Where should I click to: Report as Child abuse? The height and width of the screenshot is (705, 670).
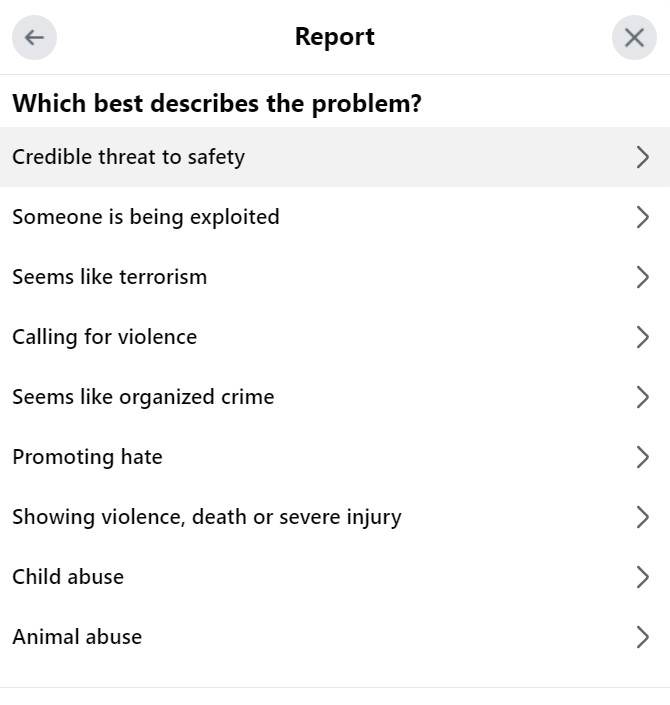tap(334, 577)
